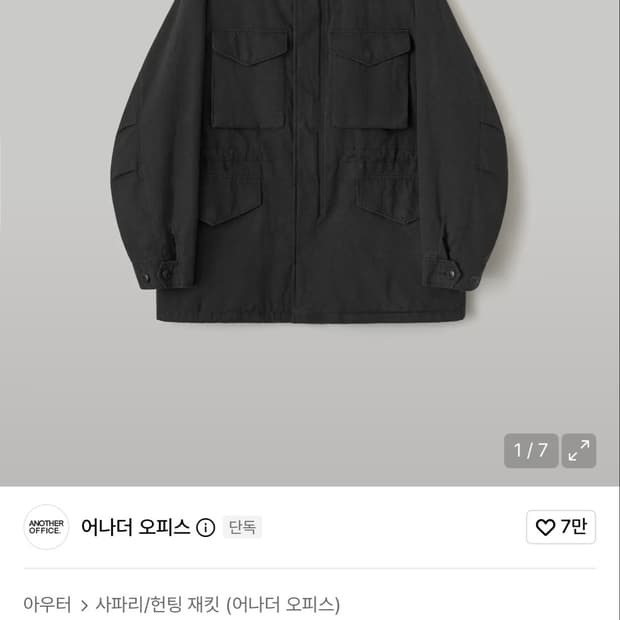This screenshot has width=620, height=620.
Task: Tap the brand info icon
Action: tap(206, 527)
